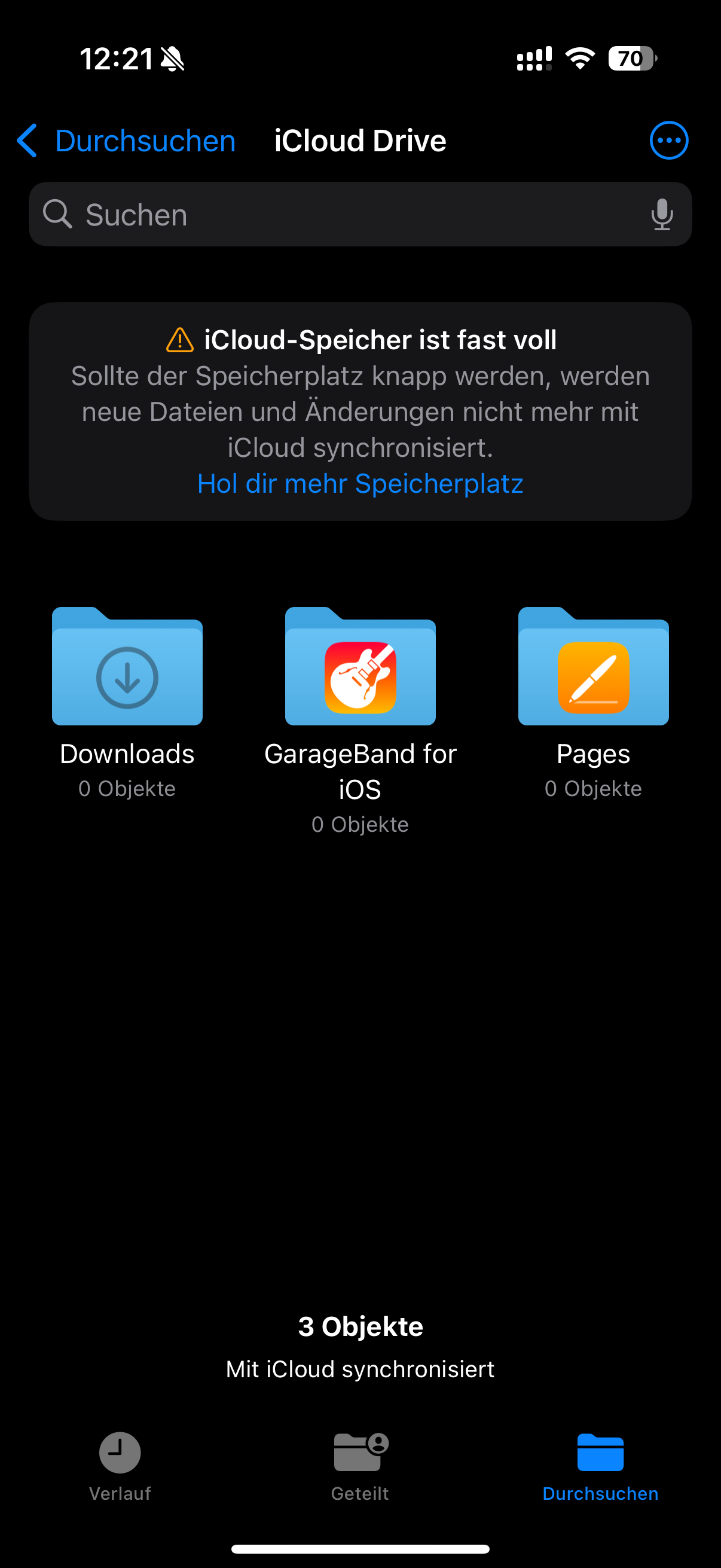The height and width of the screenshot is (1568, 721).
Task: Go back to Durchsuchen
Action: coord(126,141)
